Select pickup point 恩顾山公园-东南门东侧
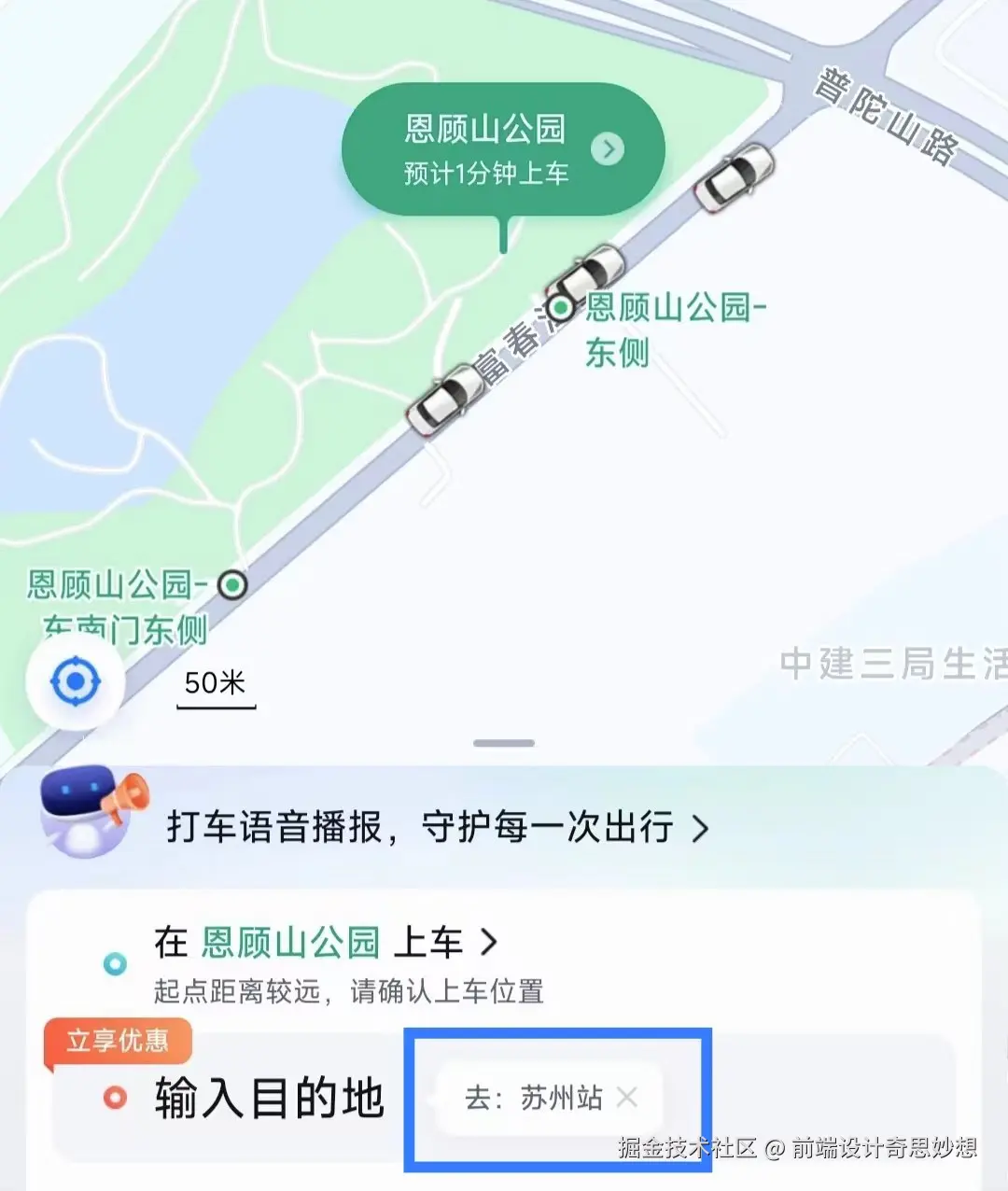This screenshot has height=1191, width=1008. (x=232, y=585)
